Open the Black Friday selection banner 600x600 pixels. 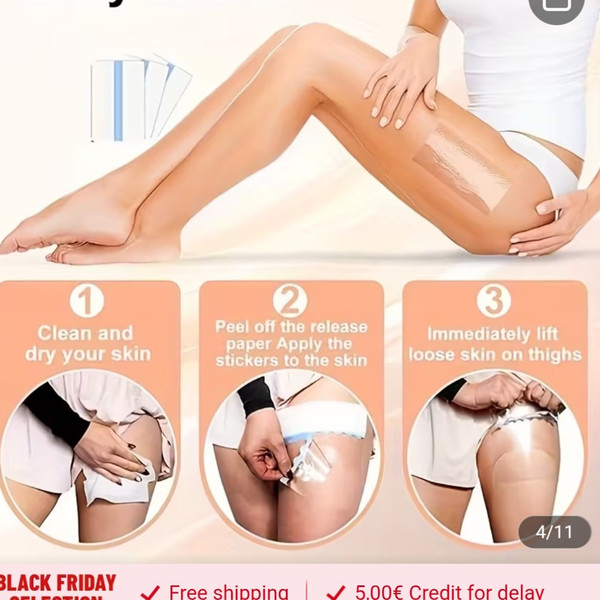click(60, 587)
